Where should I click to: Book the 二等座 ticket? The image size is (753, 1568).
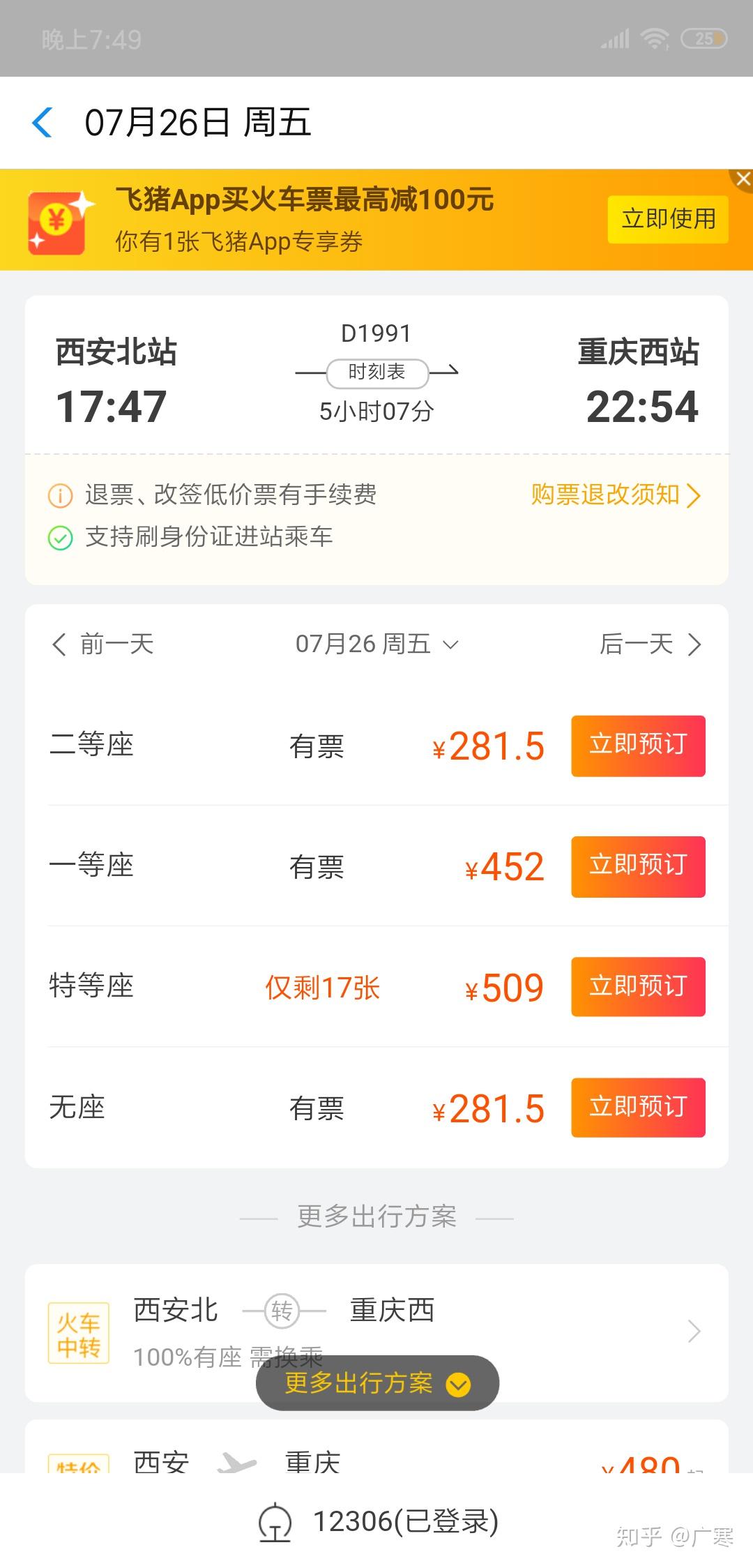pyautogui.click(x=638, y=746)
